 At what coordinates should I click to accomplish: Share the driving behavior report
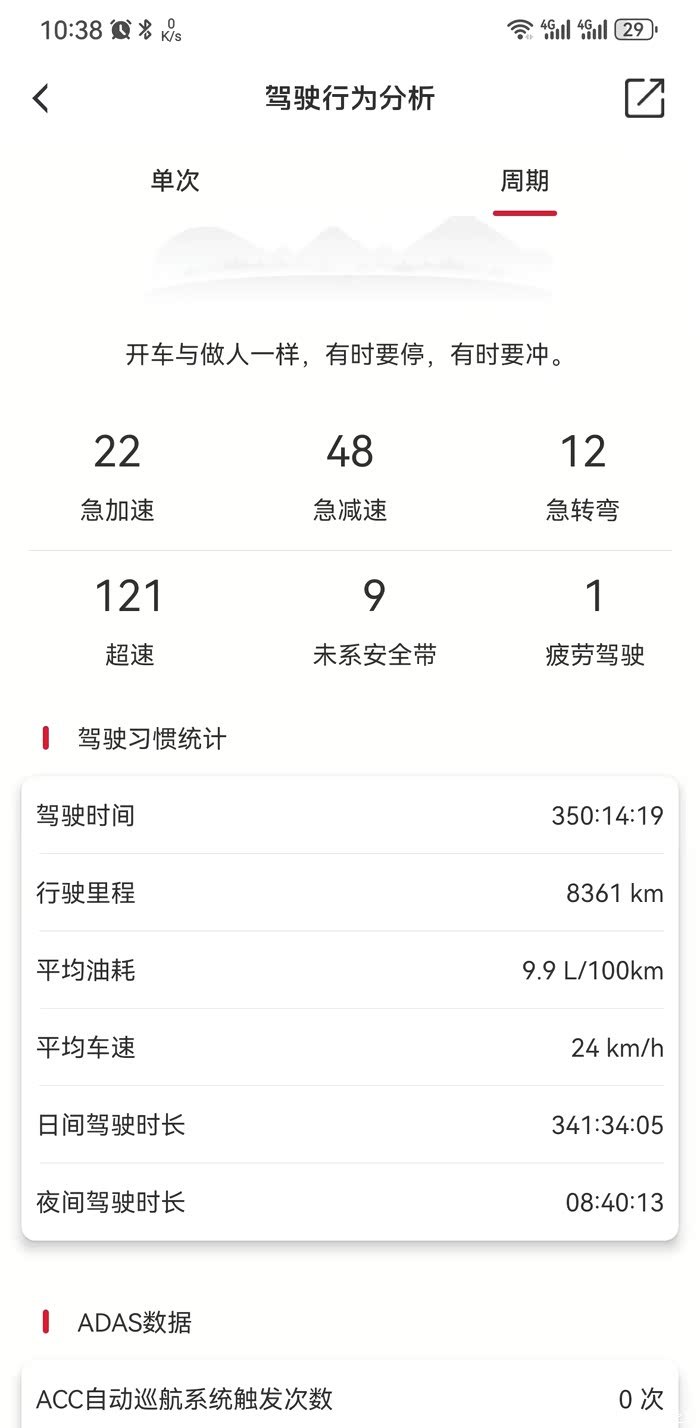[644, 98]
